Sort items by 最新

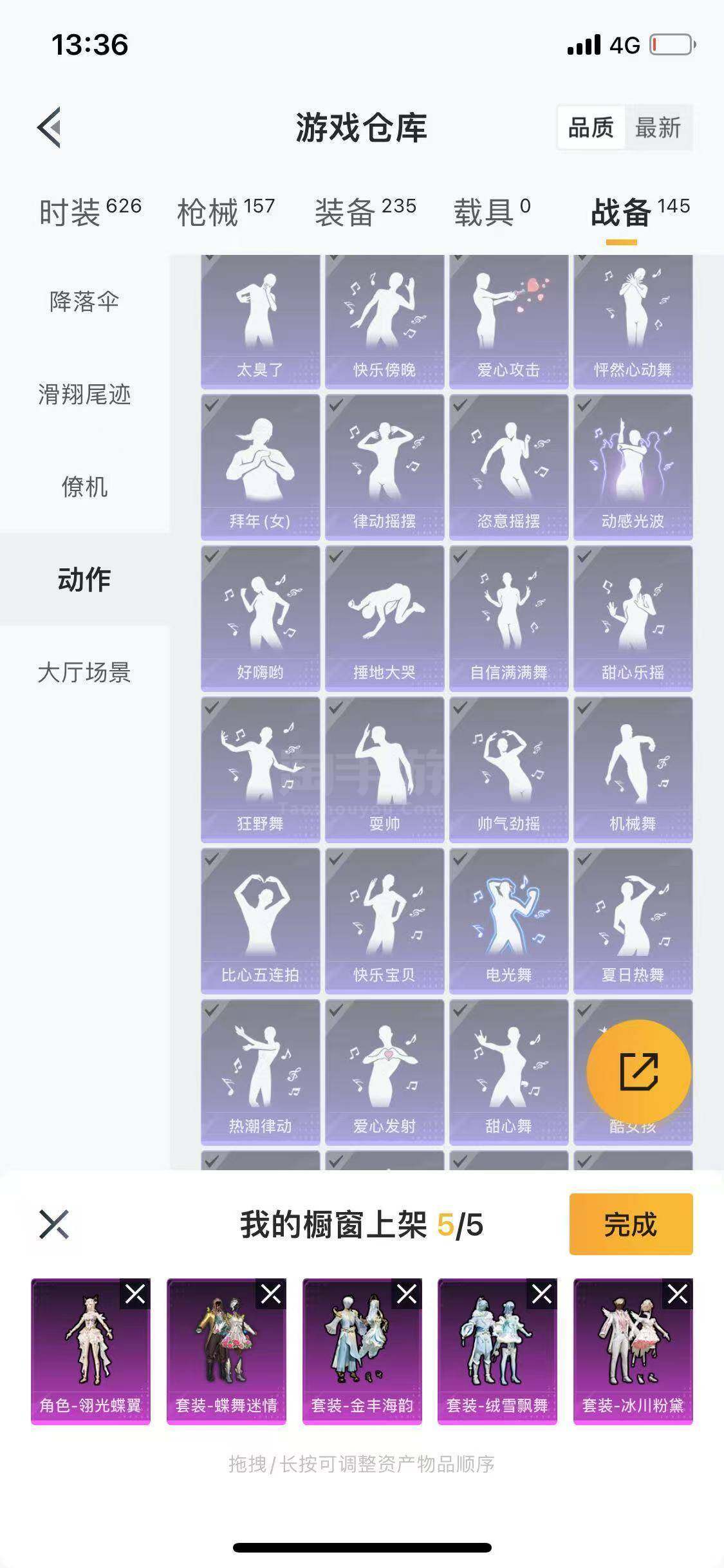[x=657, y=127]
